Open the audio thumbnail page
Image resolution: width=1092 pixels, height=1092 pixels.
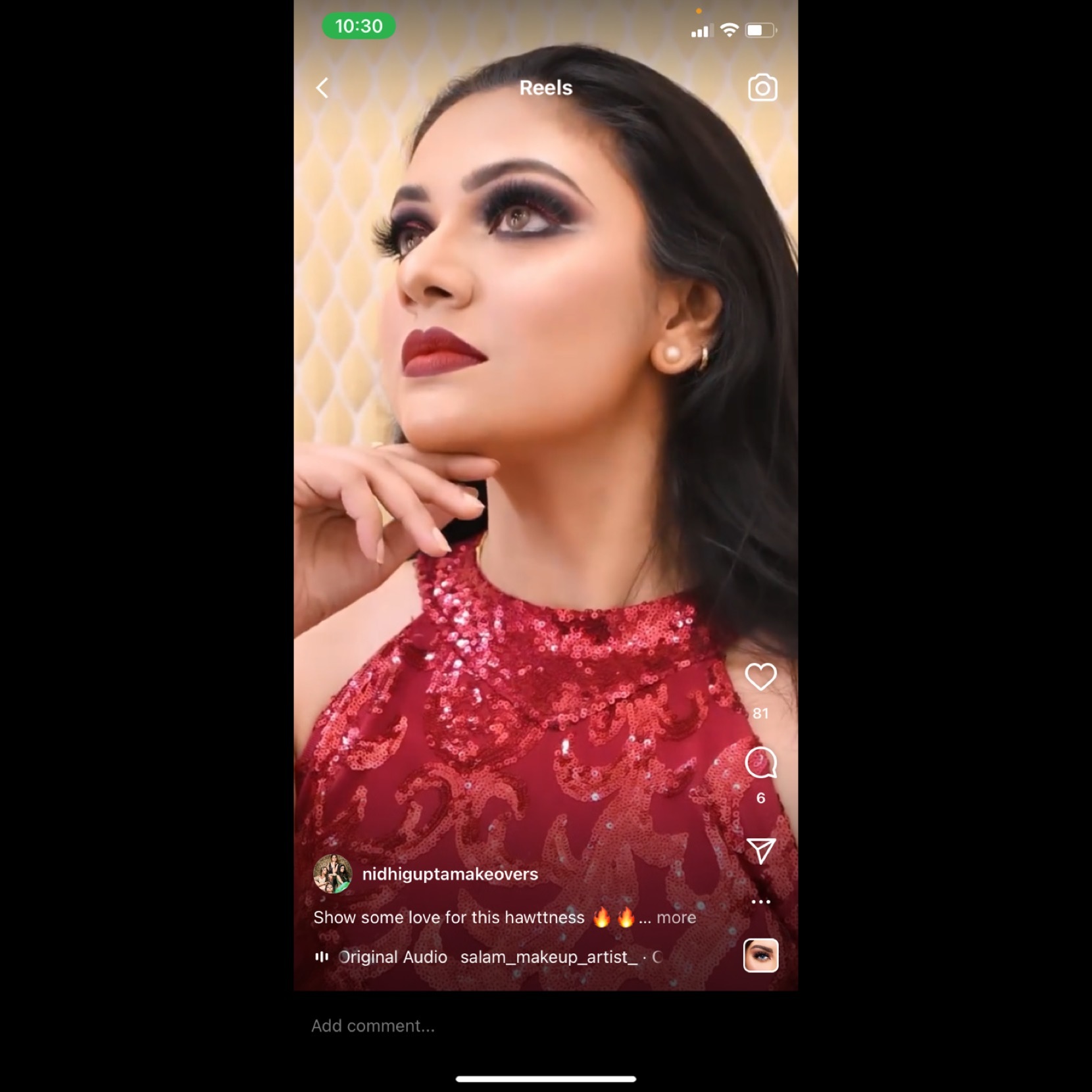point(760,955)
